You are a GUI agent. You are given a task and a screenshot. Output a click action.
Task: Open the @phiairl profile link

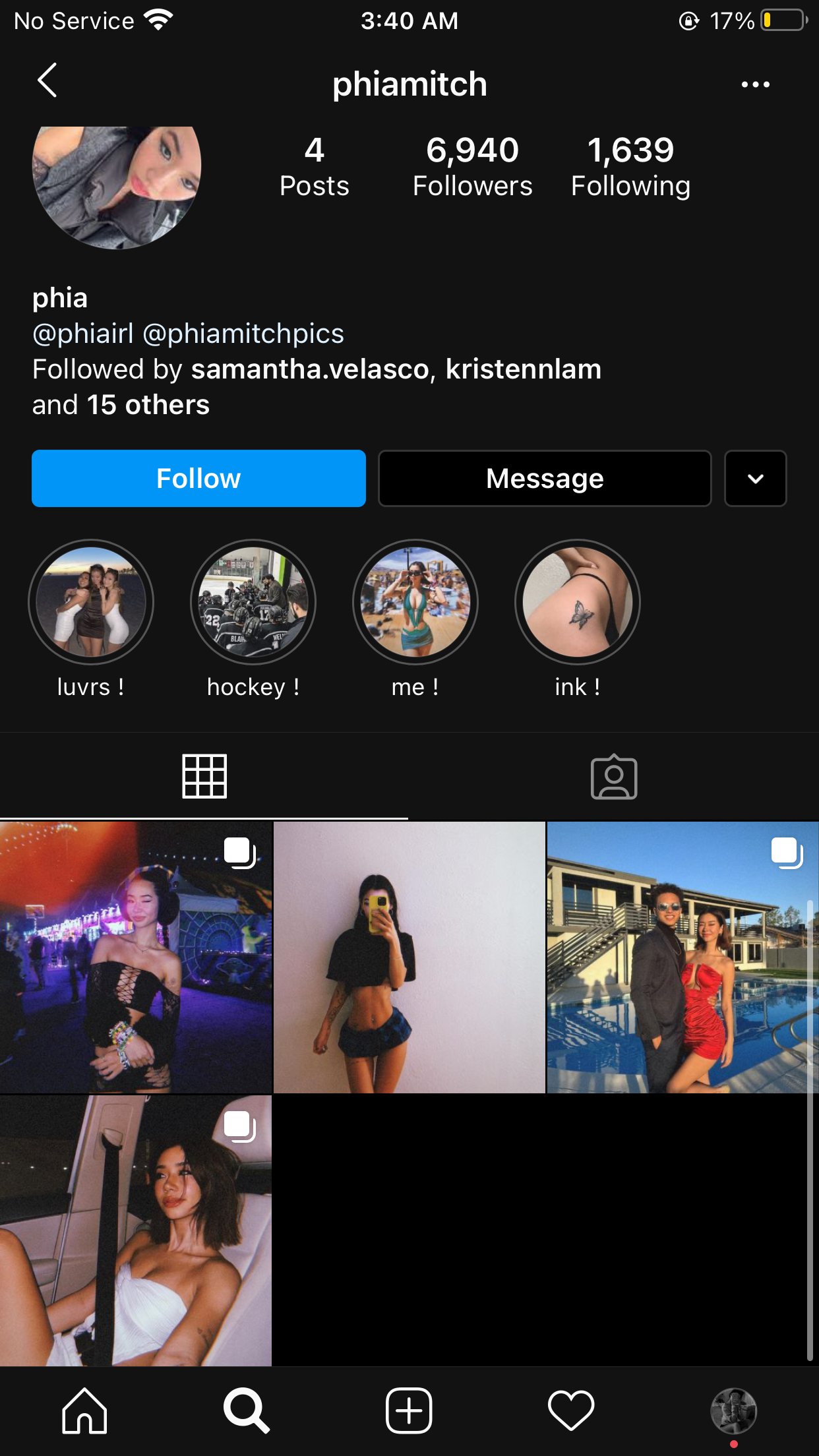coord(83,334)
